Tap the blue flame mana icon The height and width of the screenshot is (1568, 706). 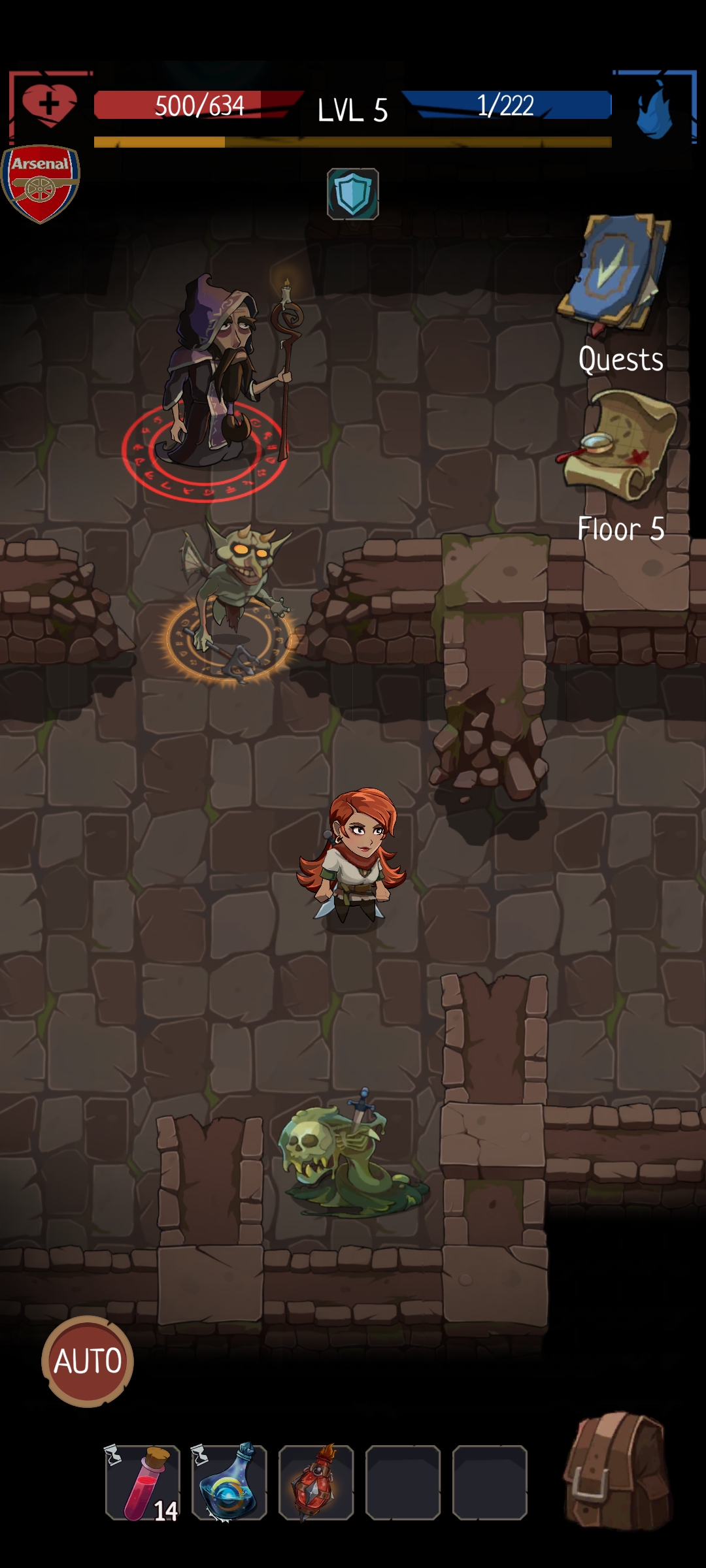coord(654,111)
